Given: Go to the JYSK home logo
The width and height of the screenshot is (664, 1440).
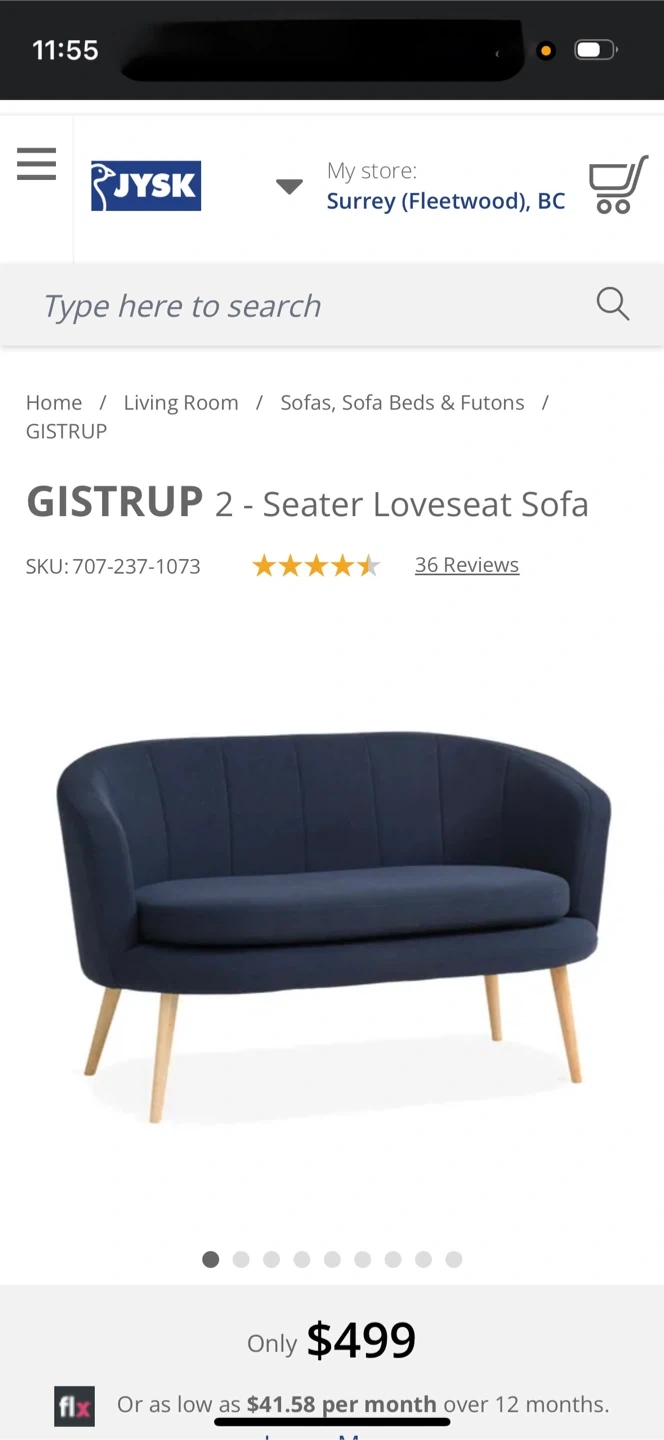Looking at the screenshot, I should 146,186.
